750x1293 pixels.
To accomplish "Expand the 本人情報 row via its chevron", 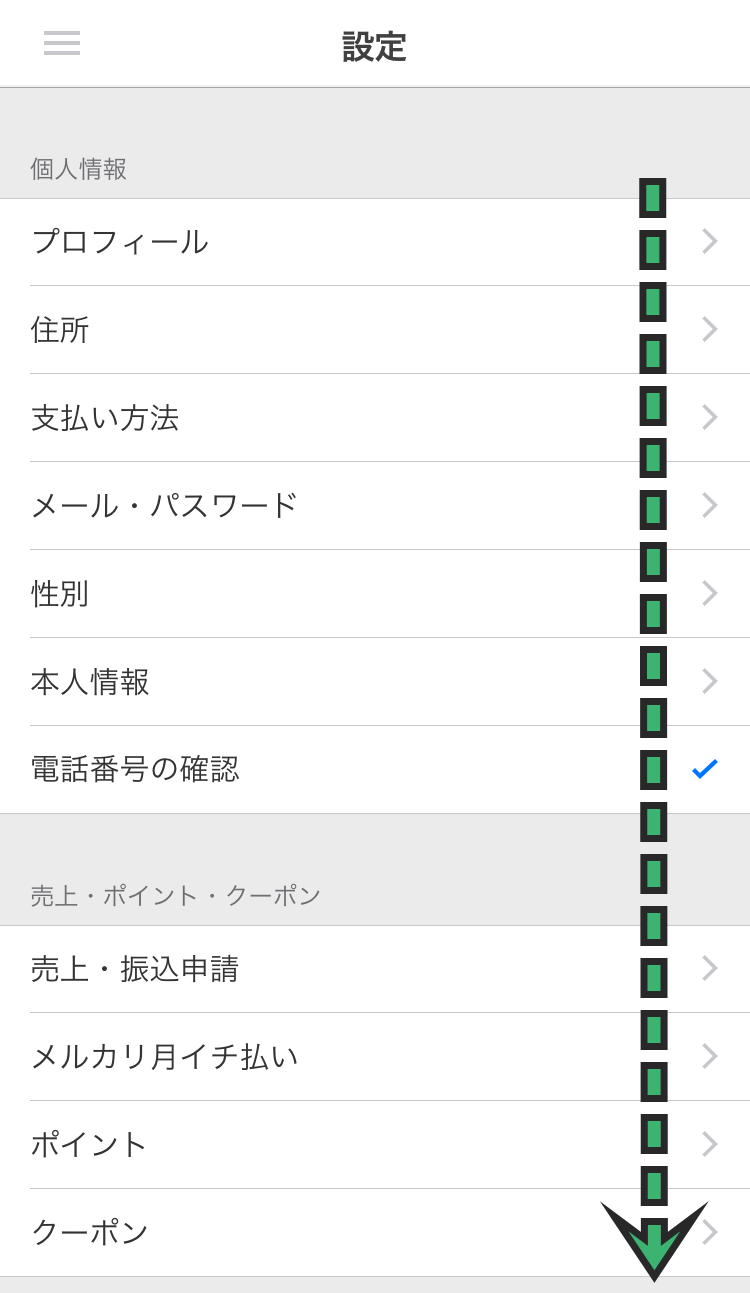I will pos(709,681).
